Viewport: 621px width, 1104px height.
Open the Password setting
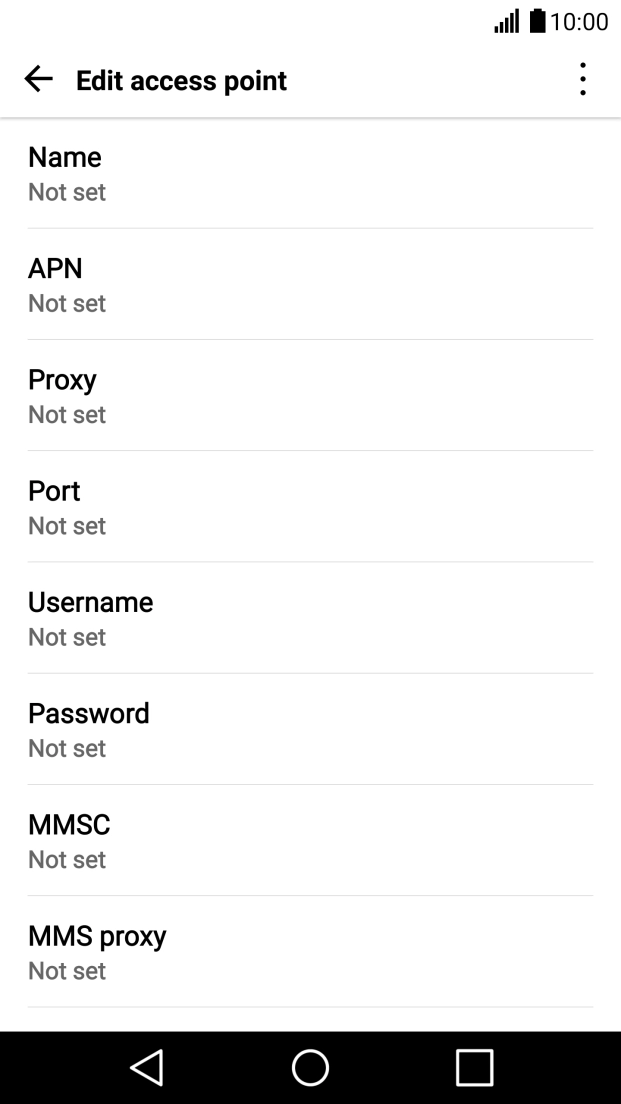click(x=310, y=729)
